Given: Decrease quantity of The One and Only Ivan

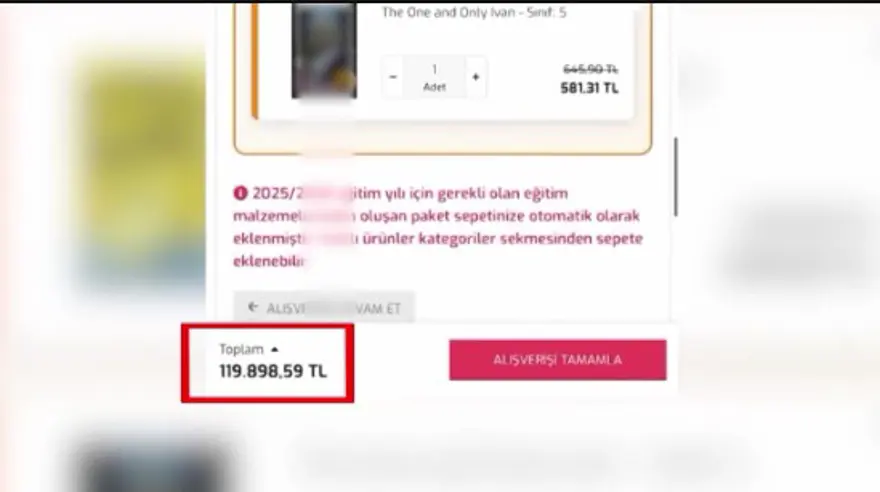Looking at the screenshot, I should point(393,77).
